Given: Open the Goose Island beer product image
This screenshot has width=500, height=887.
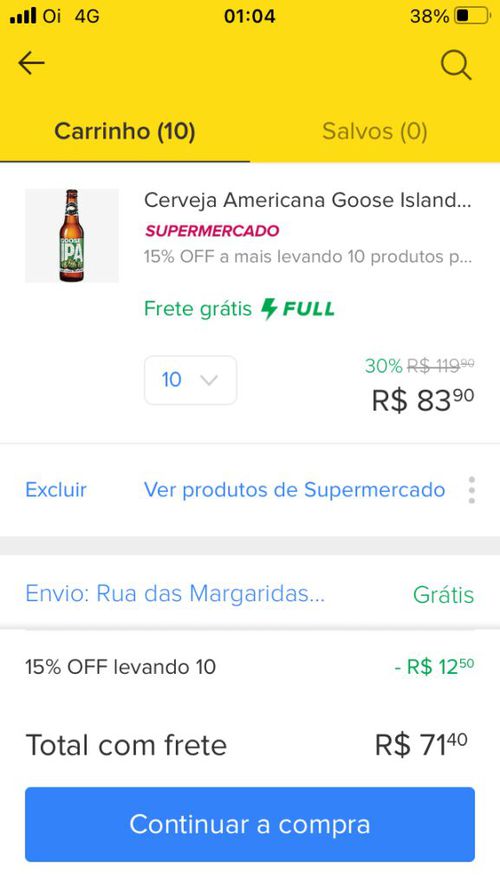Looking at the screenshot, I should tap(72, 235).
